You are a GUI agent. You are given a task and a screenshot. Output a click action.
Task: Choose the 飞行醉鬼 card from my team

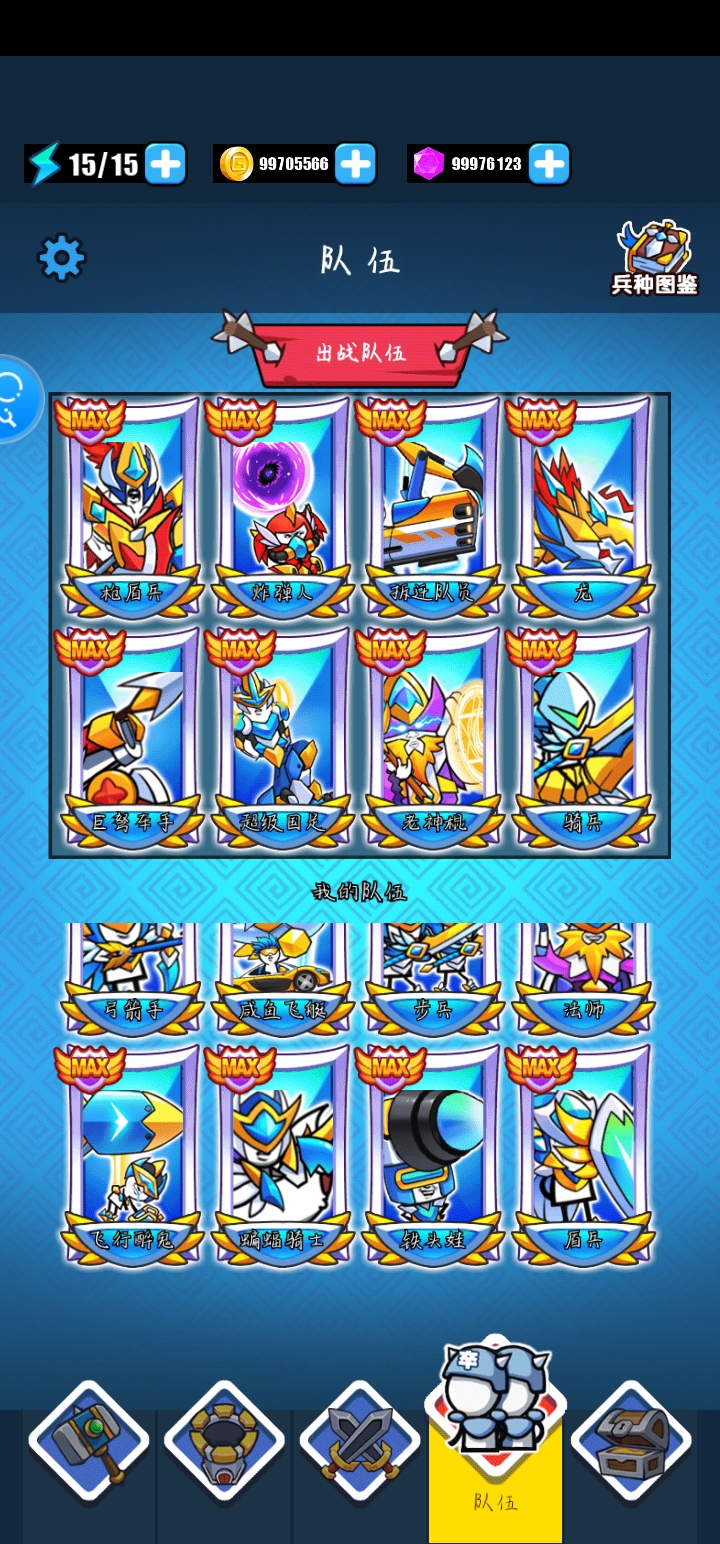[x=132, y=1154]
